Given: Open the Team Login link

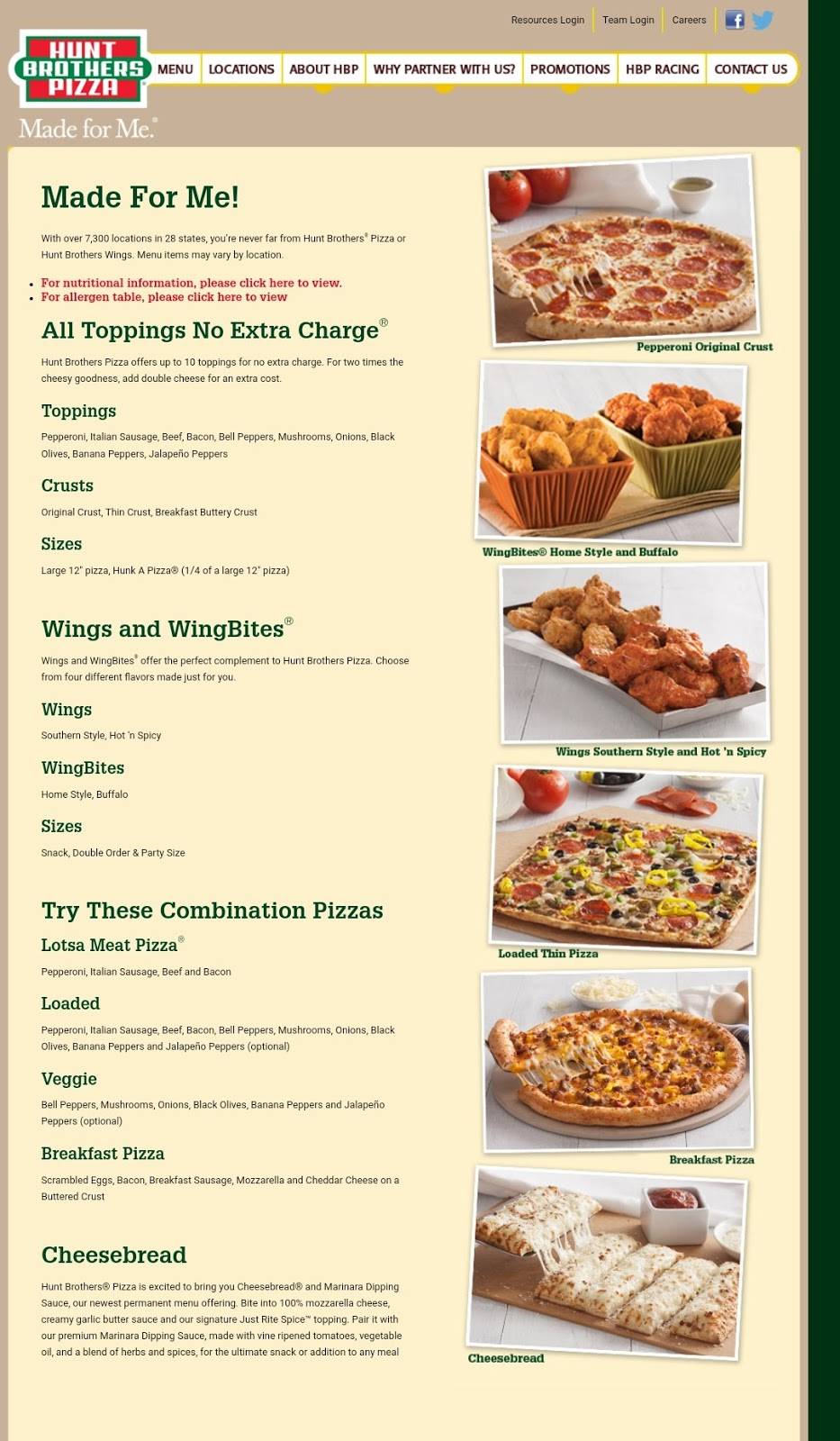Looking at the screenshot, I should tap(628, 20).
